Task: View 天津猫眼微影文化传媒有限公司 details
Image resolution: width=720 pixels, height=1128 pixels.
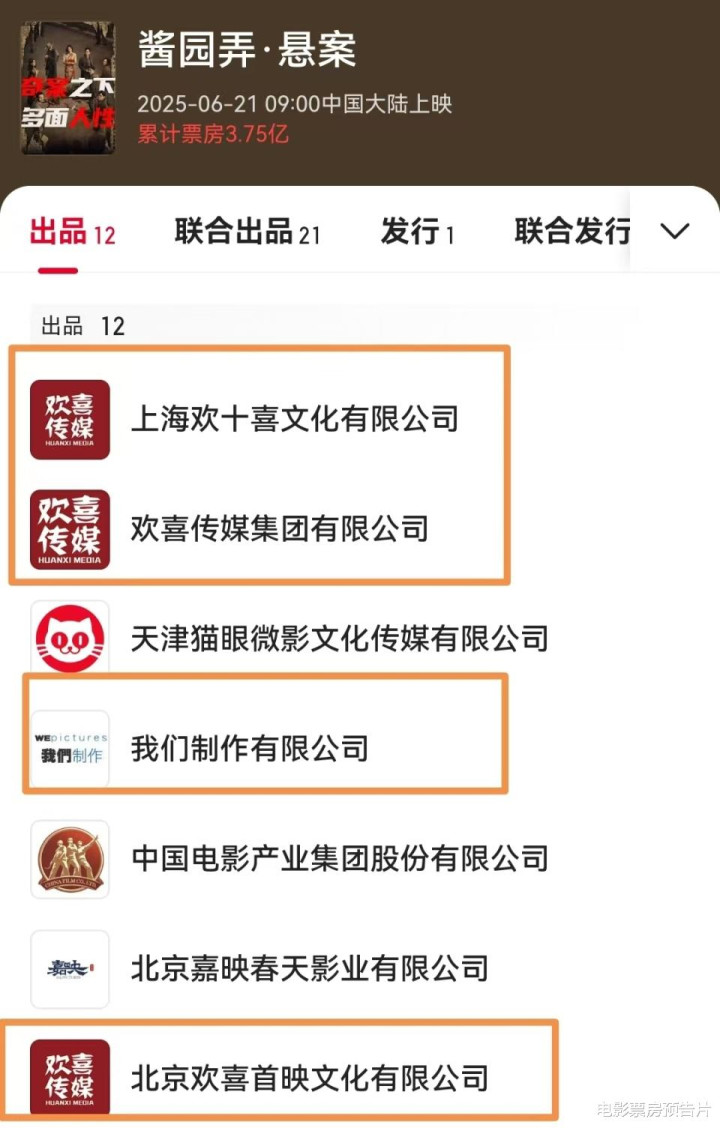Action: [339, 639]
